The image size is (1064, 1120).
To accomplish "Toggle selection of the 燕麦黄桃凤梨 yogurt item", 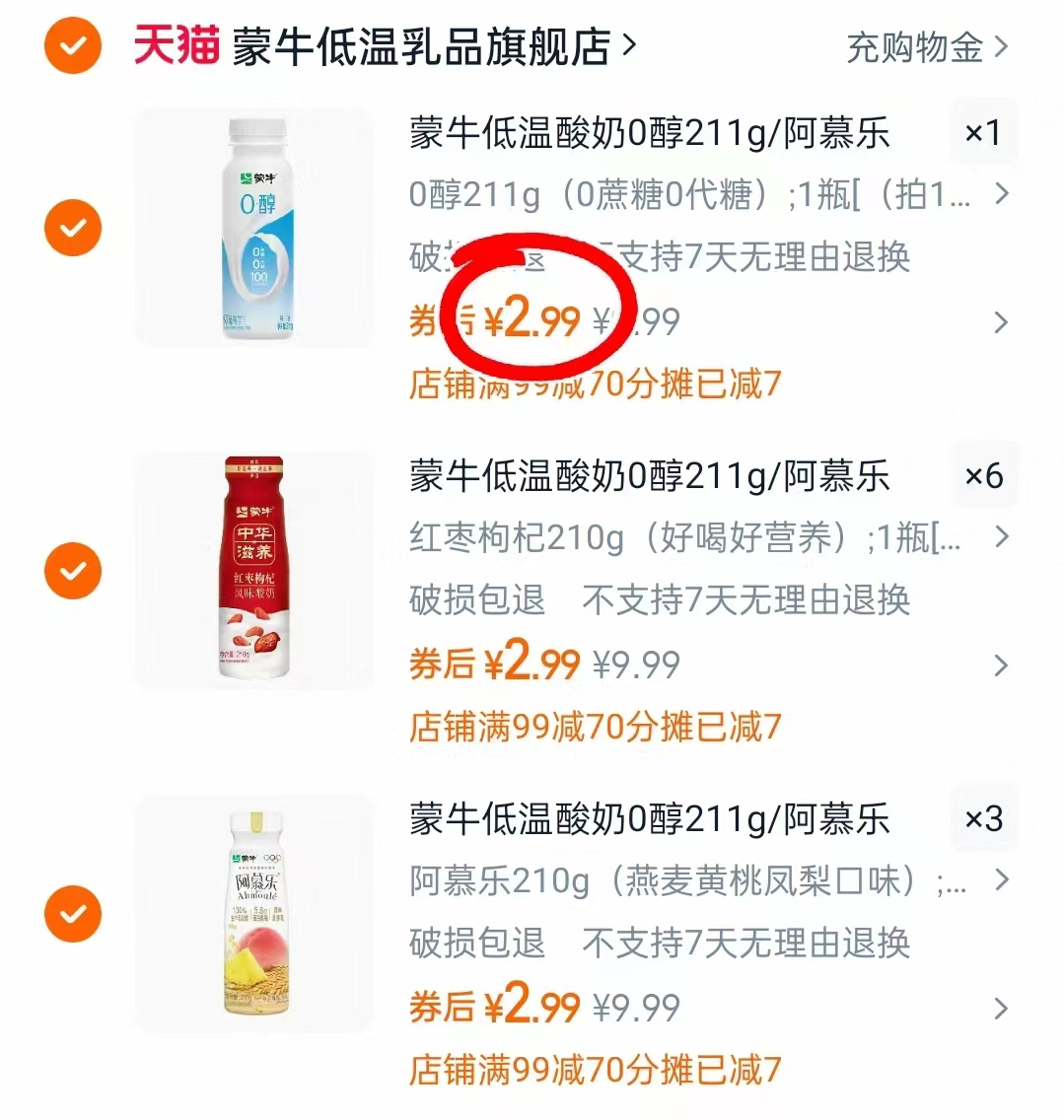I will pyautogui.click(x=72, y=915).
